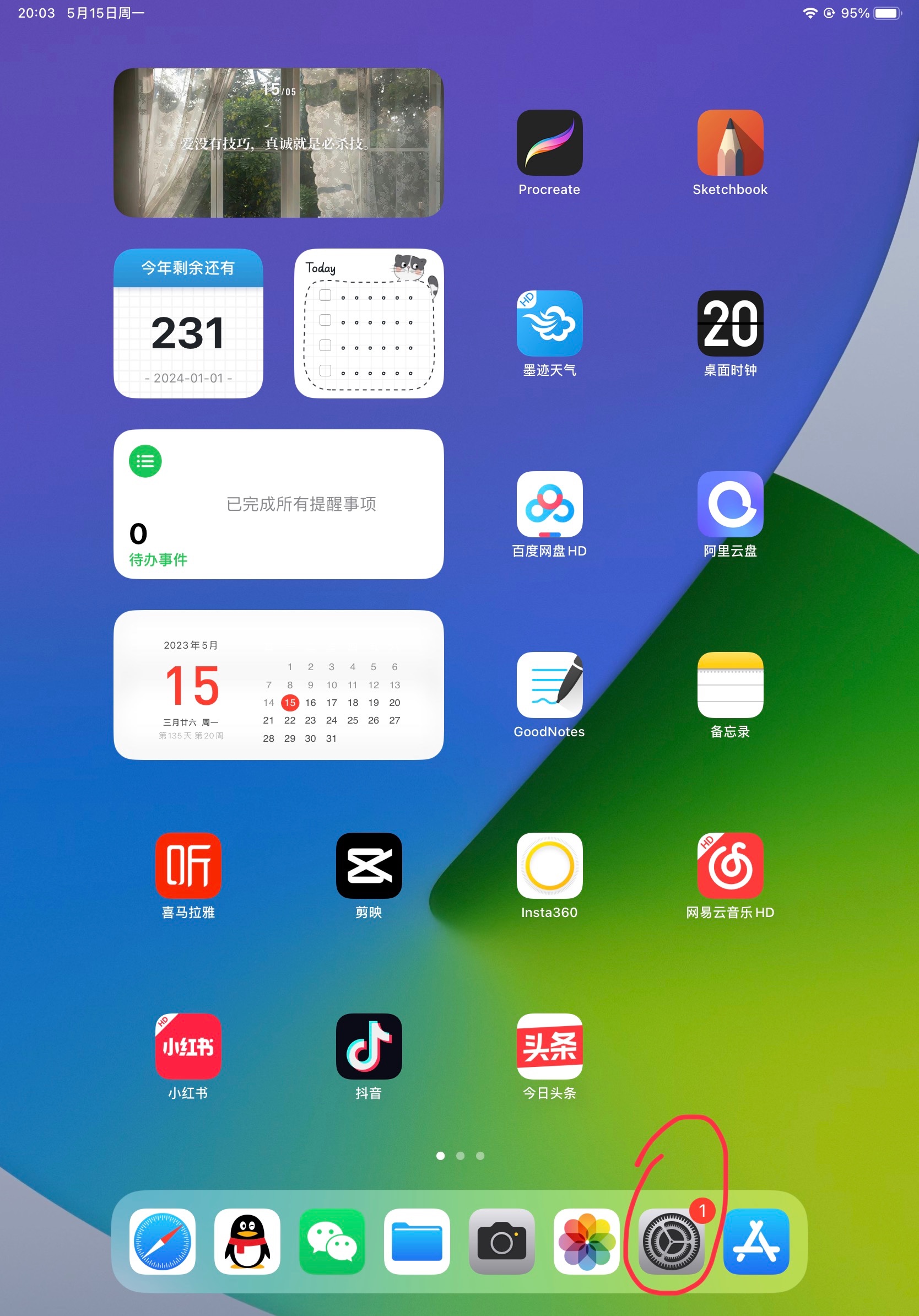Screen dimensions: 919x1316
Task: Launch Insta360
Action: [549, 865]
